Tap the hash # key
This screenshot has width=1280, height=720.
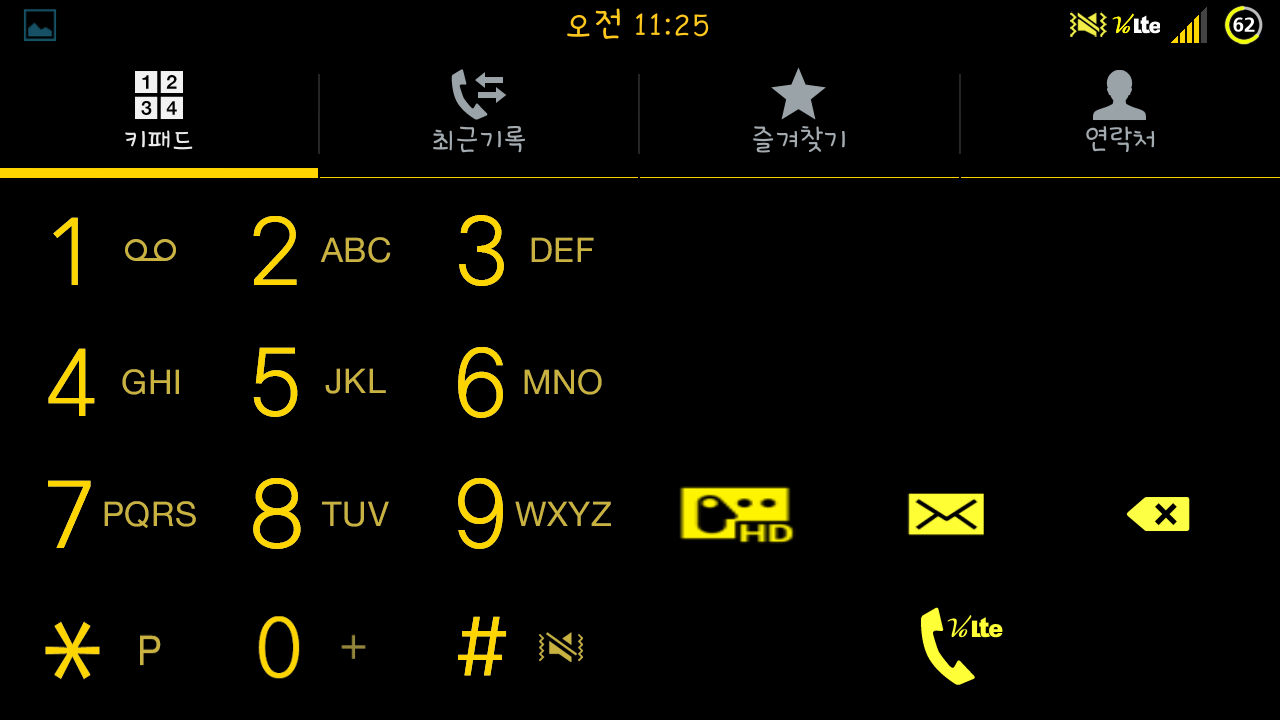519,648
